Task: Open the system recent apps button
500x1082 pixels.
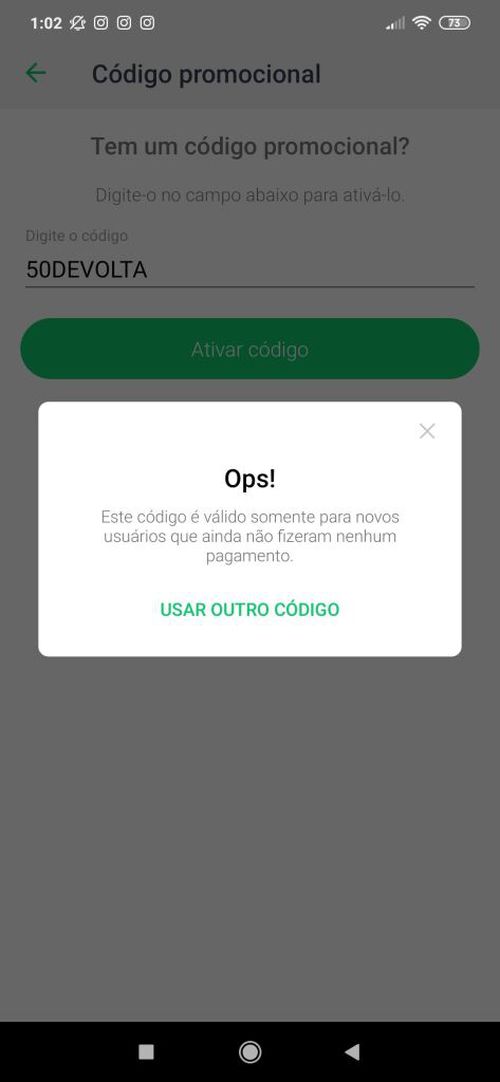Action: (x=146, y=1052)
